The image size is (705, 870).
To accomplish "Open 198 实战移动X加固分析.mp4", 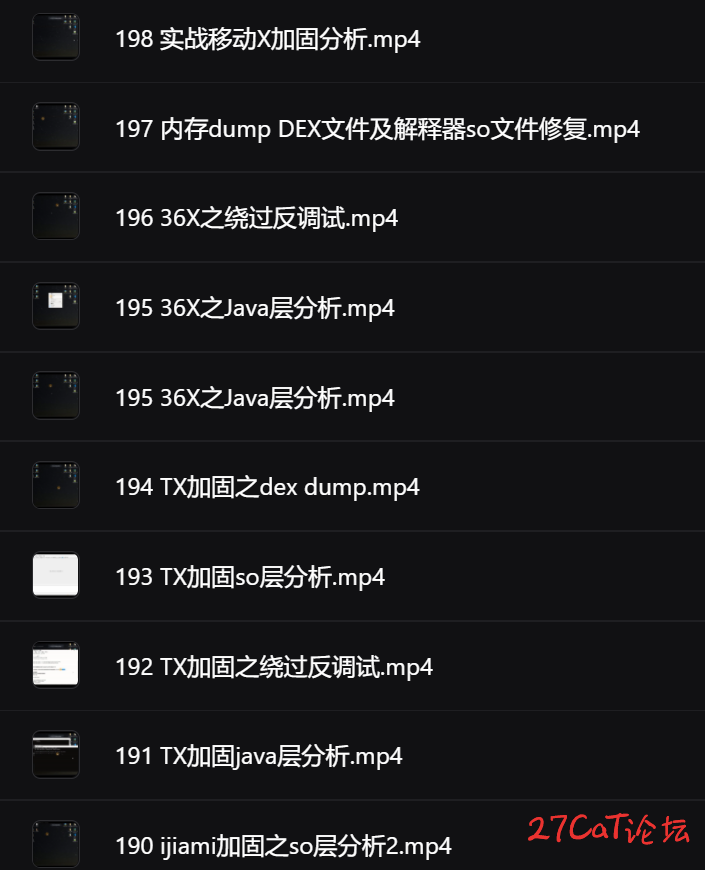I will tap(267, 39).
